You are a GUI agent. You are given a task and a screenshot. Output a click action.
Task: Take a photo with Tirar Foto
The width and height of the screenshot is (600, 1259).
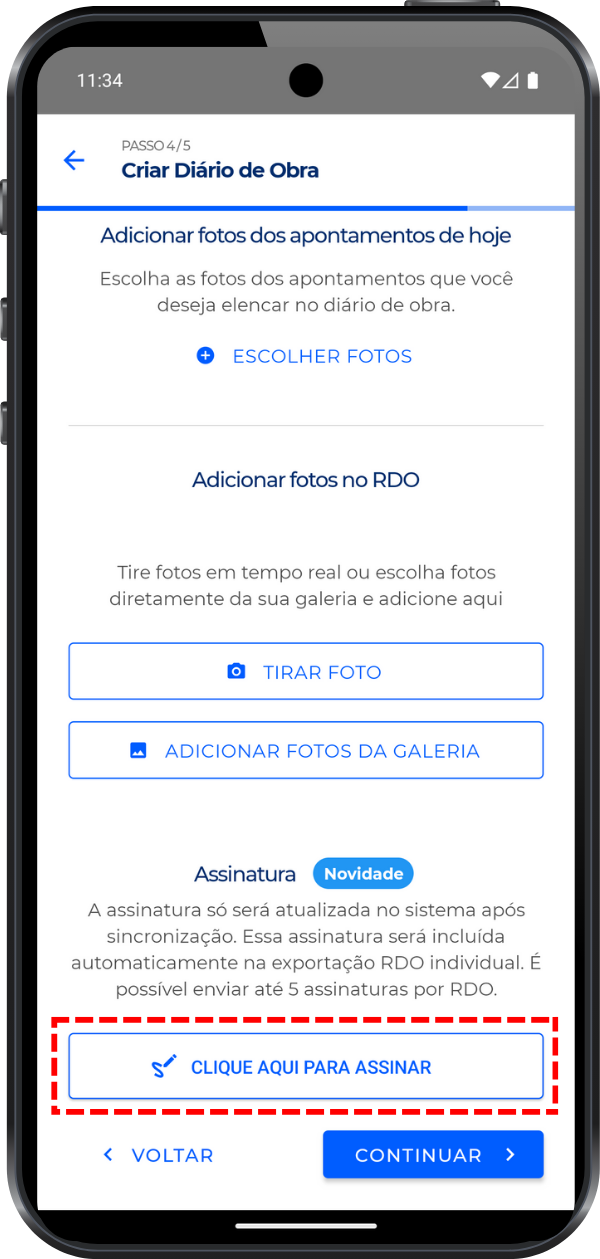[x=305, y=671]
